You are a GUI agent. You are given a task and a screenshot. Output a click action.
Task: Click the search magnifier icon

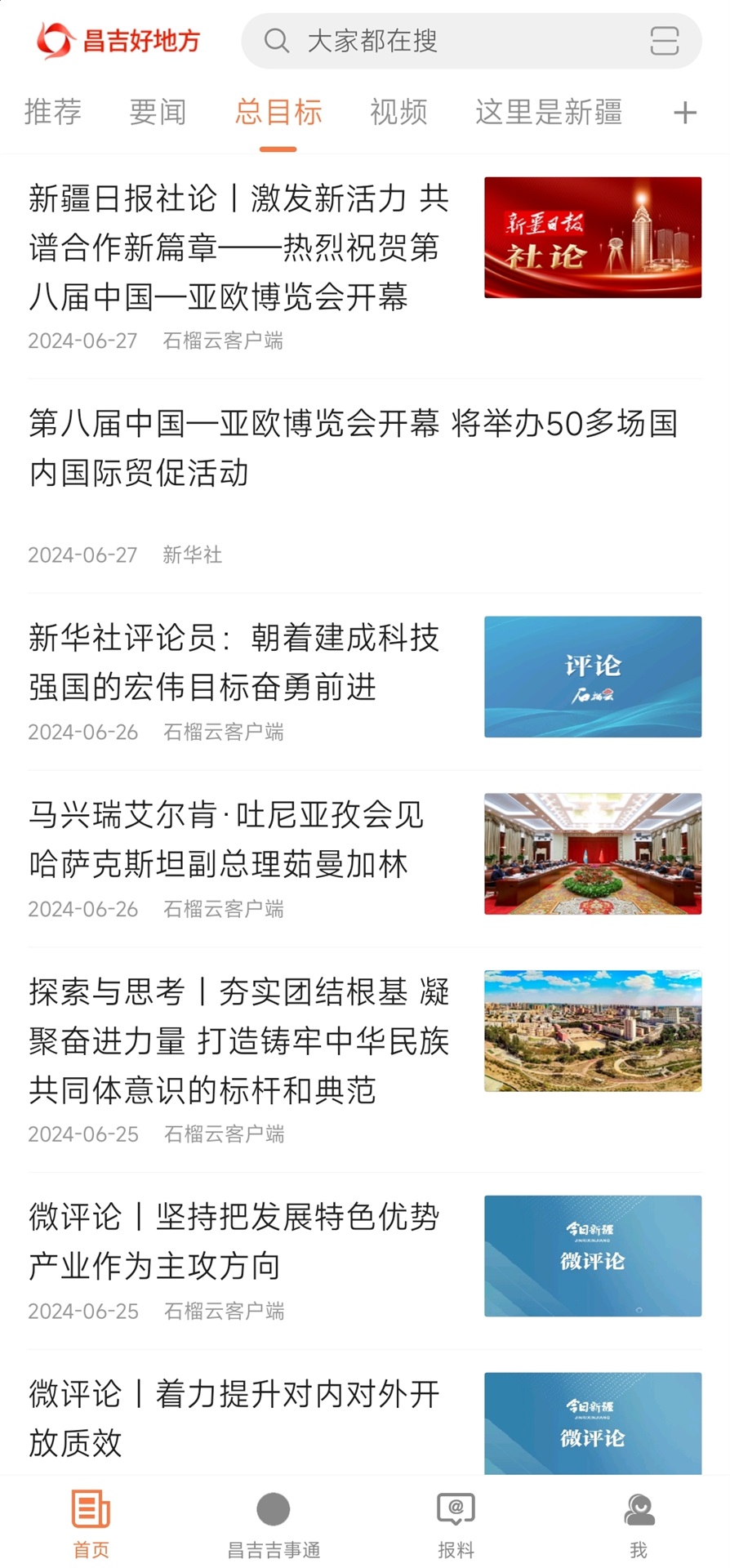(x=275, y=39)
